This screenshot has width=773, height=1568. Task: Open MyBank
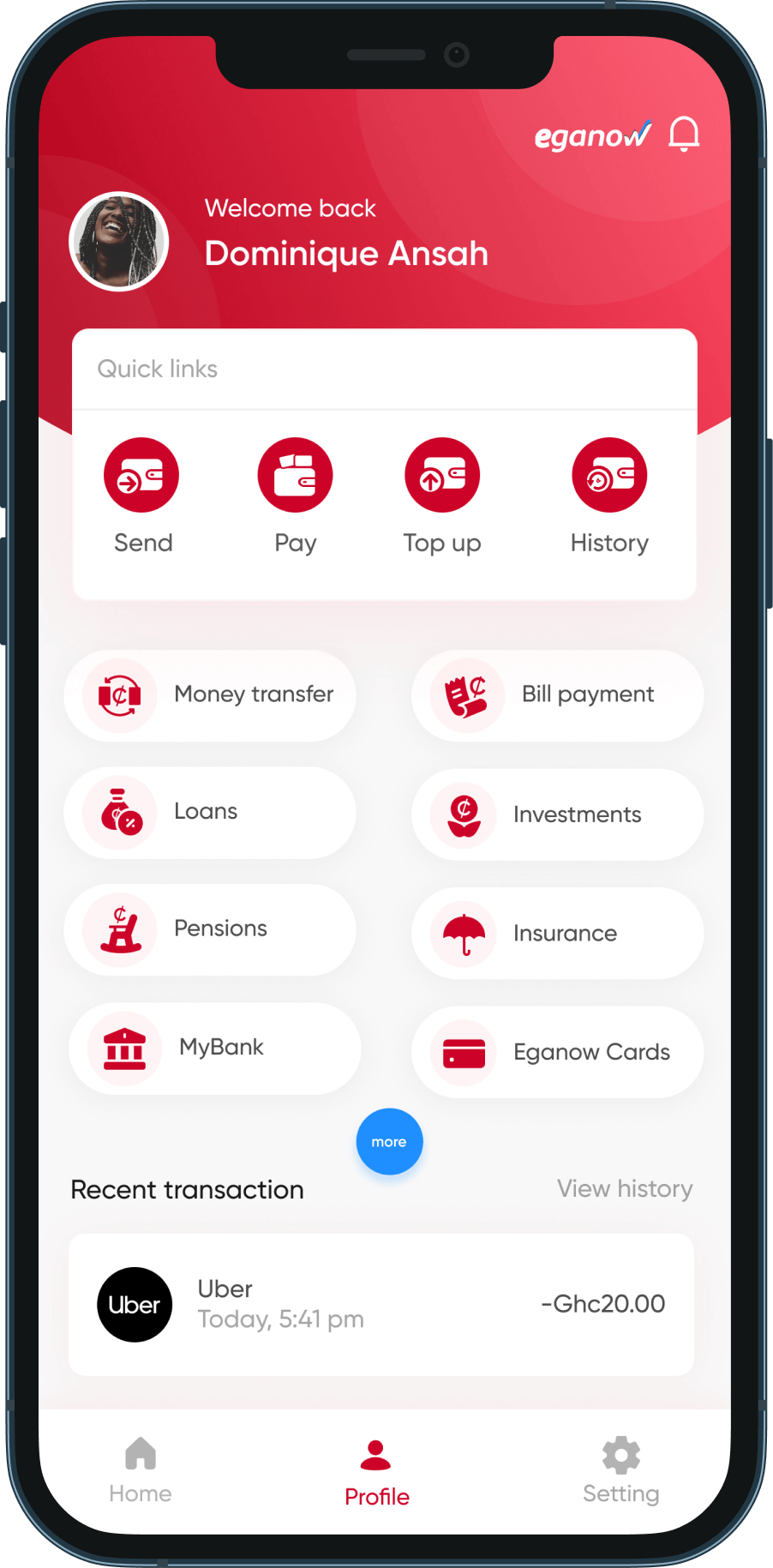[x=214, y=1048]
